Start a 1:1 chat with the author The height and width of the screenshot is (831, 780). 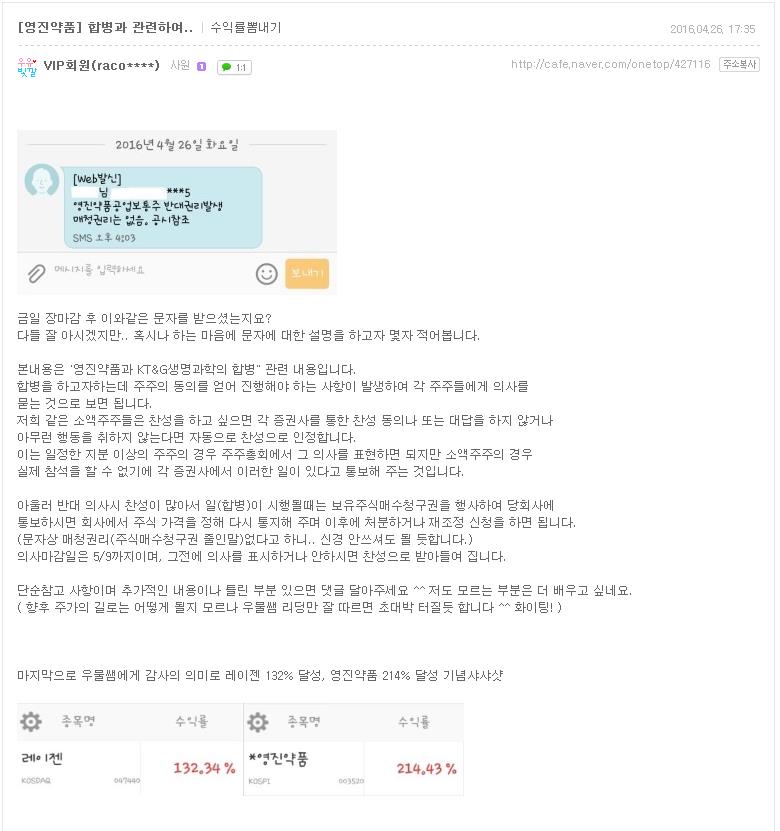235,67
